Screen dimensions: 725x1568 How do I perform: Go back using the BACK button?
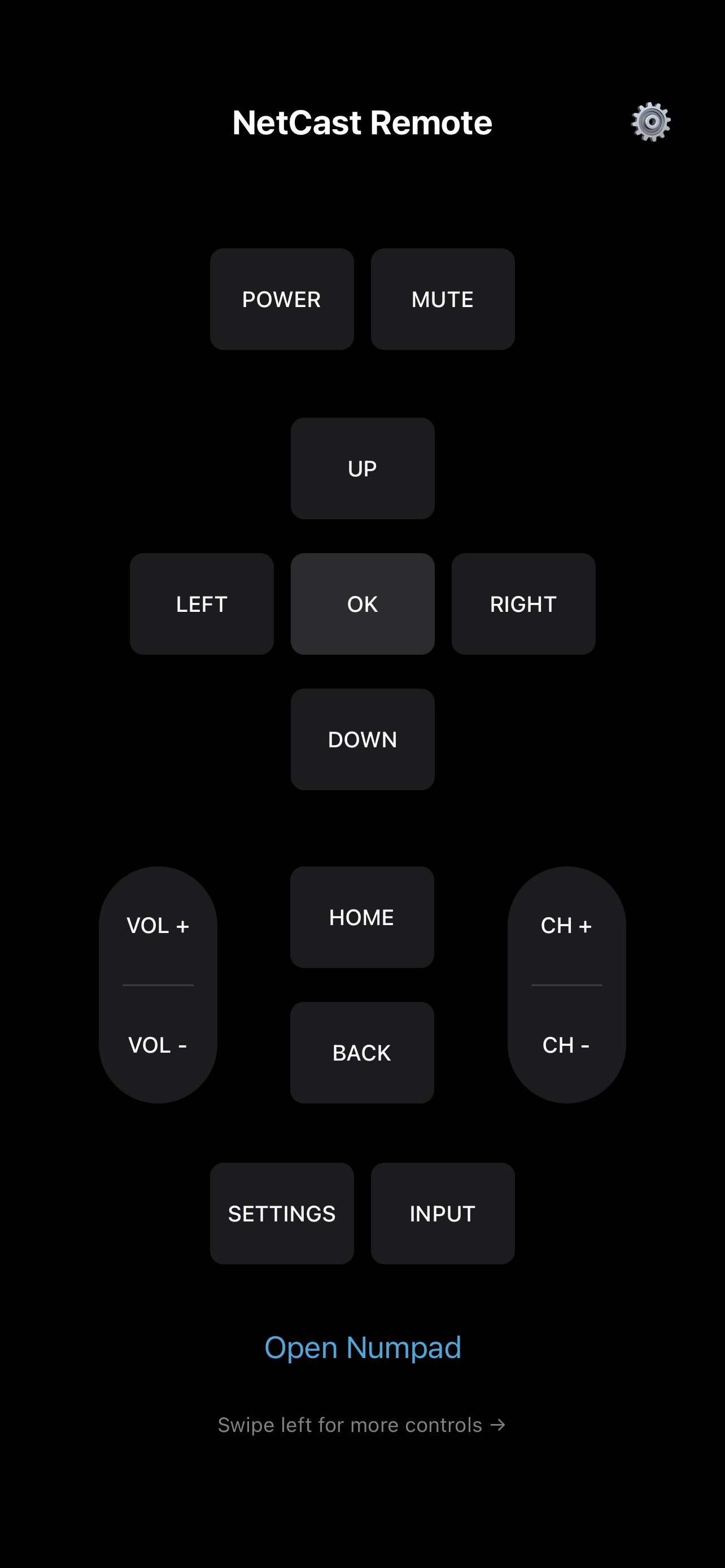(362, 1053)
